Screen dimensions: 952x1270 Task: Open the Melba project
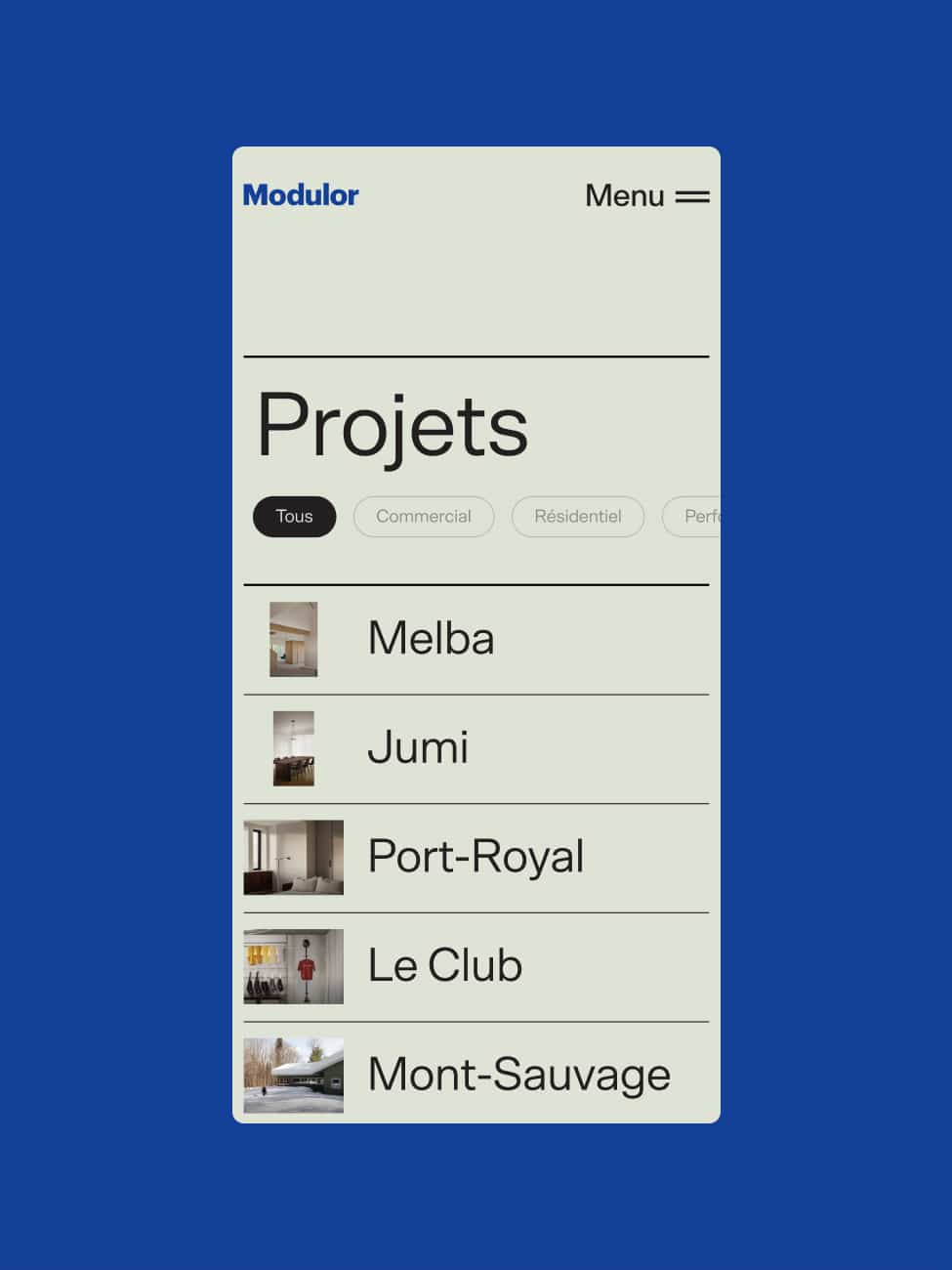pos(431,639)
